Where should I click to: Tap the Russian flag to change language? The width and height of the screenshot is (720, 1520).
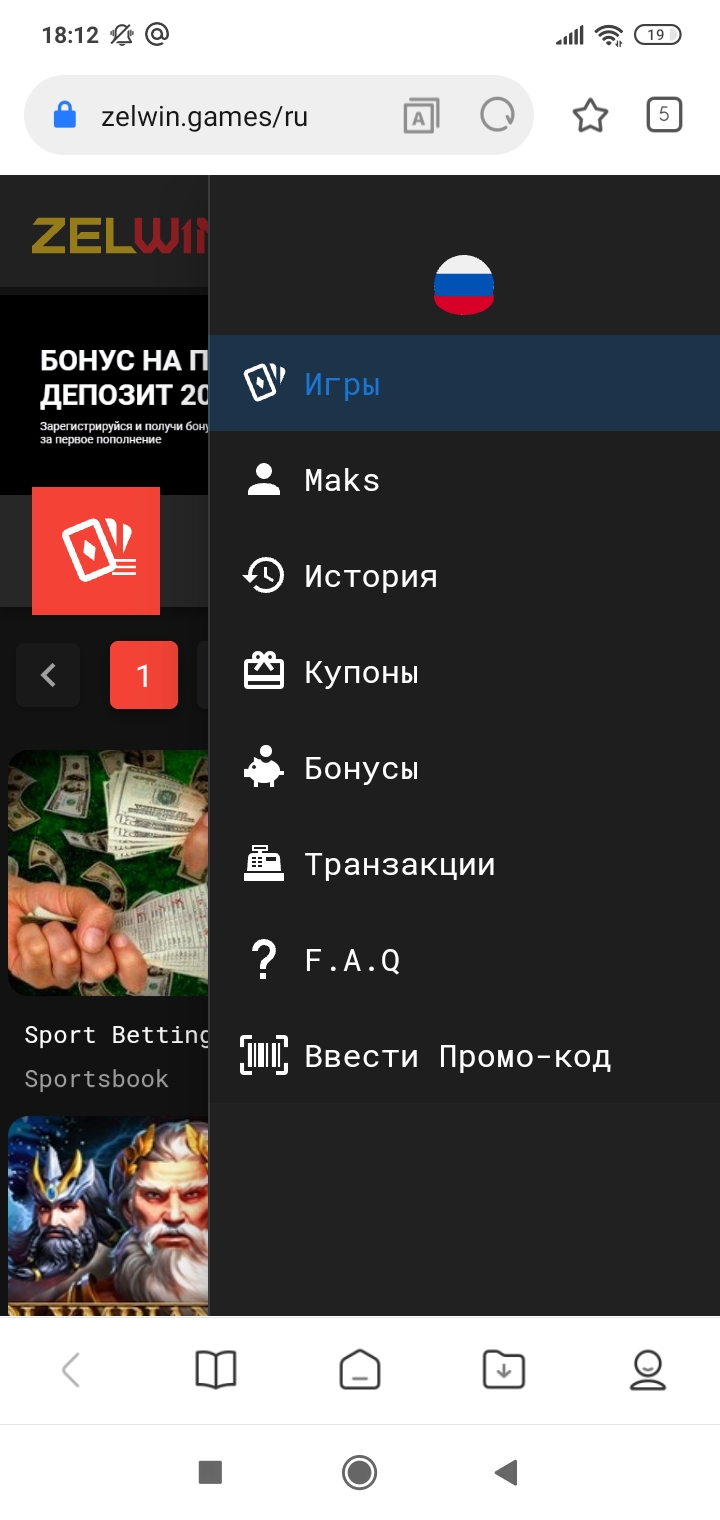[464, 285]
